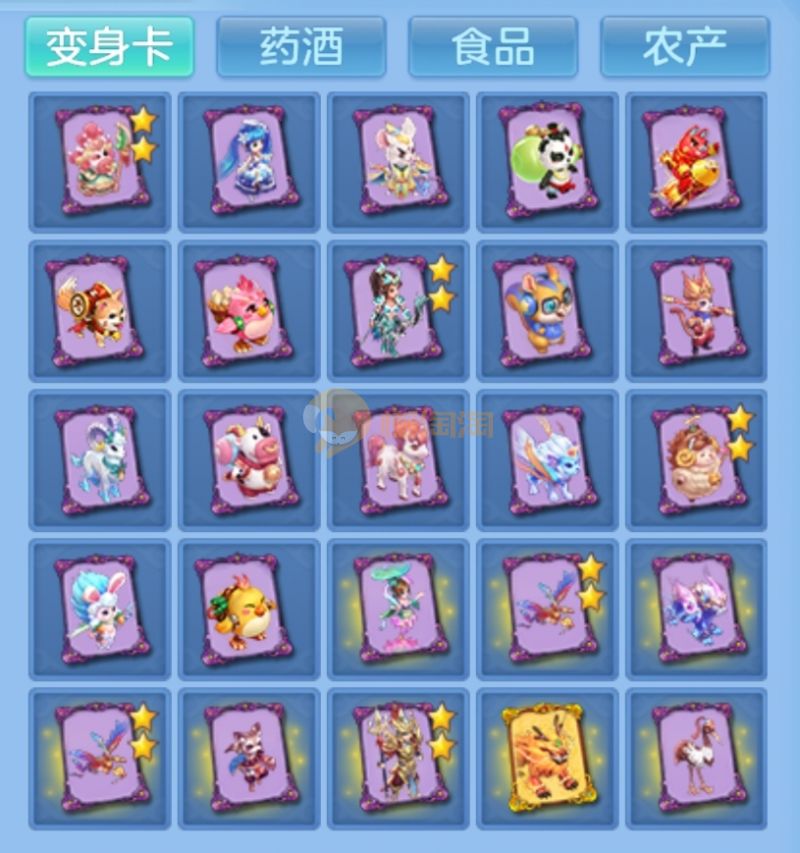The image size is (800, 853).
Task: Select the 农产 tab
Action: 684,46
